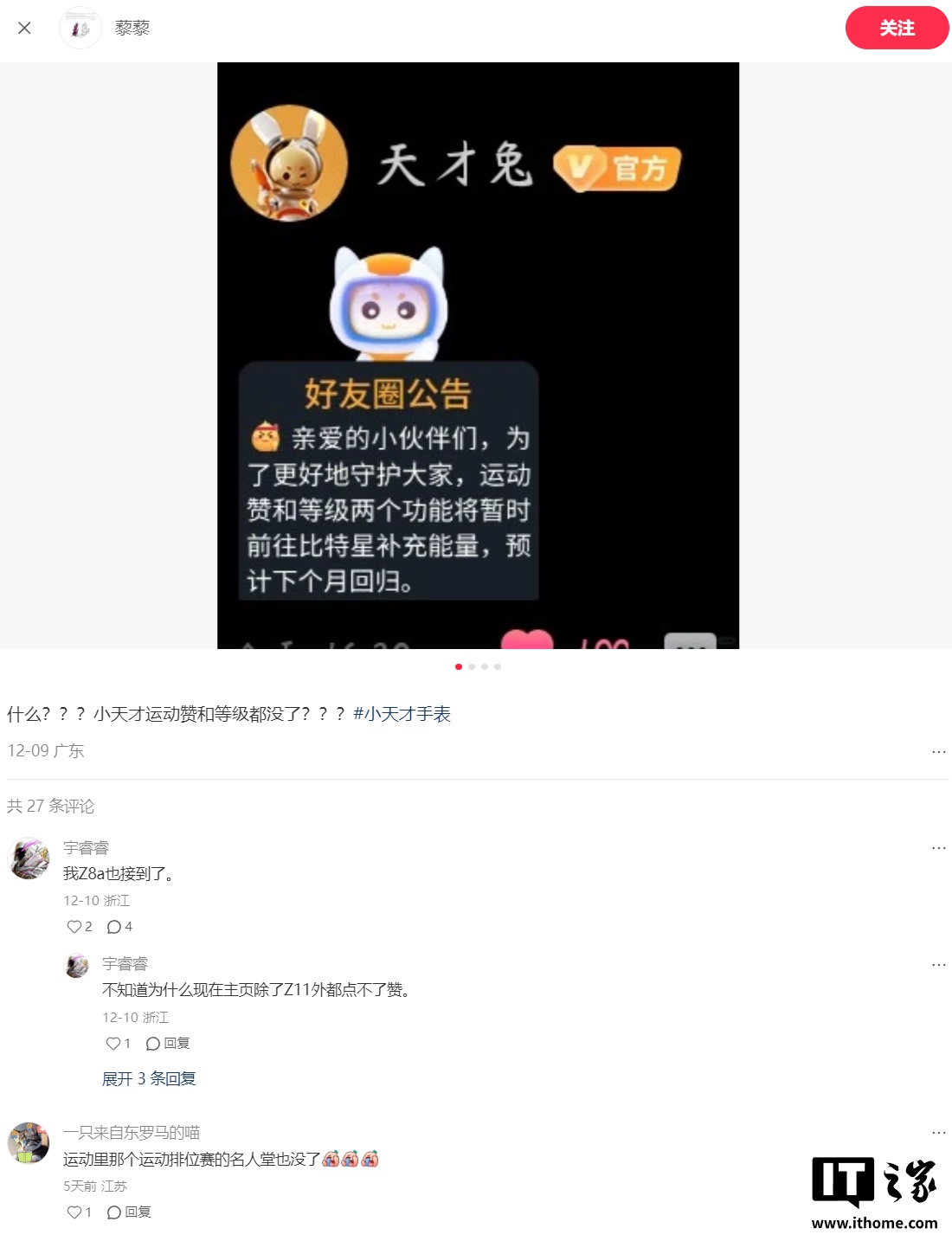Reply to 一只来自东罗马的喵's comment
952x1241 pixels.
[129, 1212]
